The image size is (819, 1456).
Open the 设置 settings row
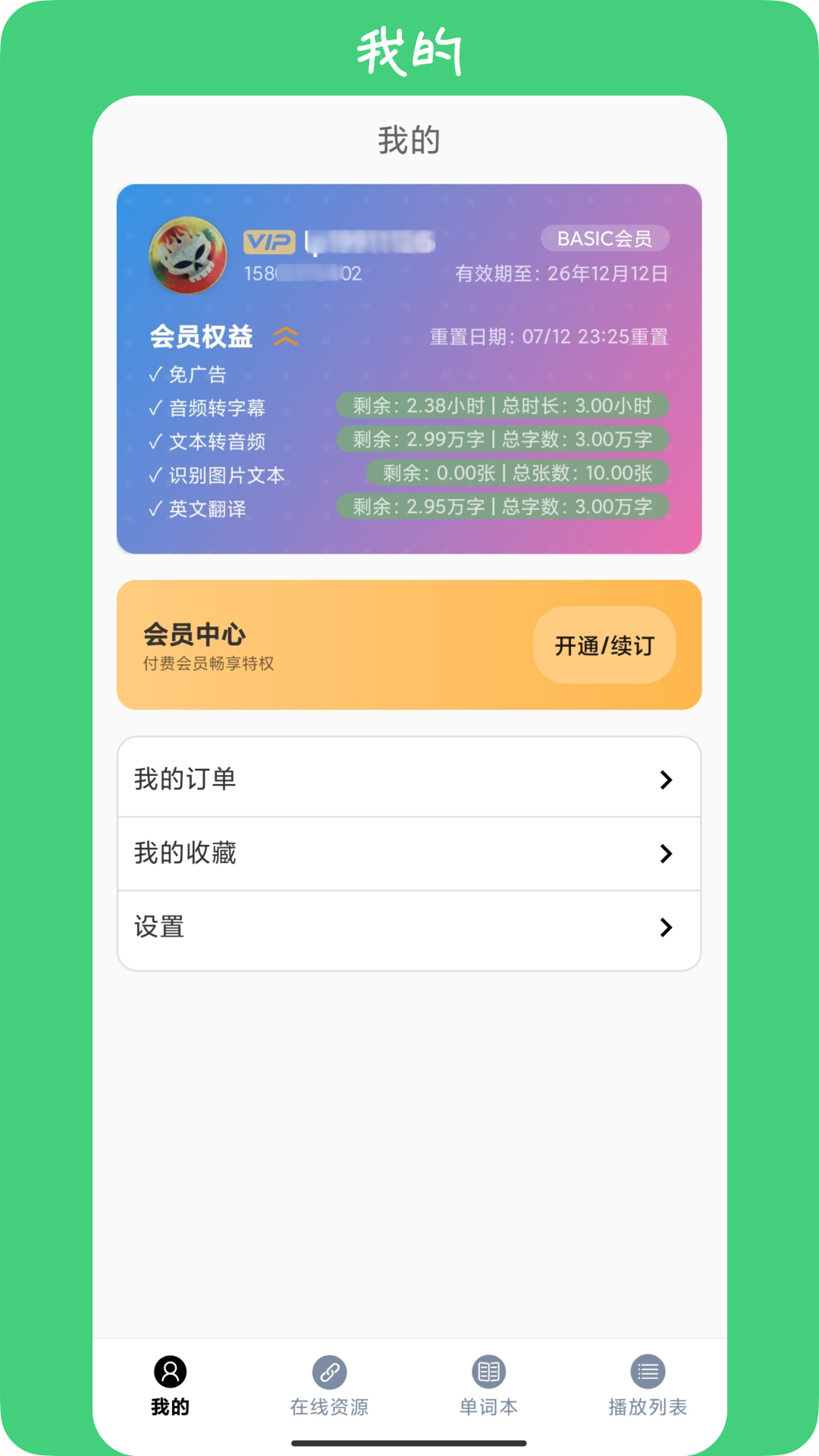pyautogui.click(x=409, y=927)
